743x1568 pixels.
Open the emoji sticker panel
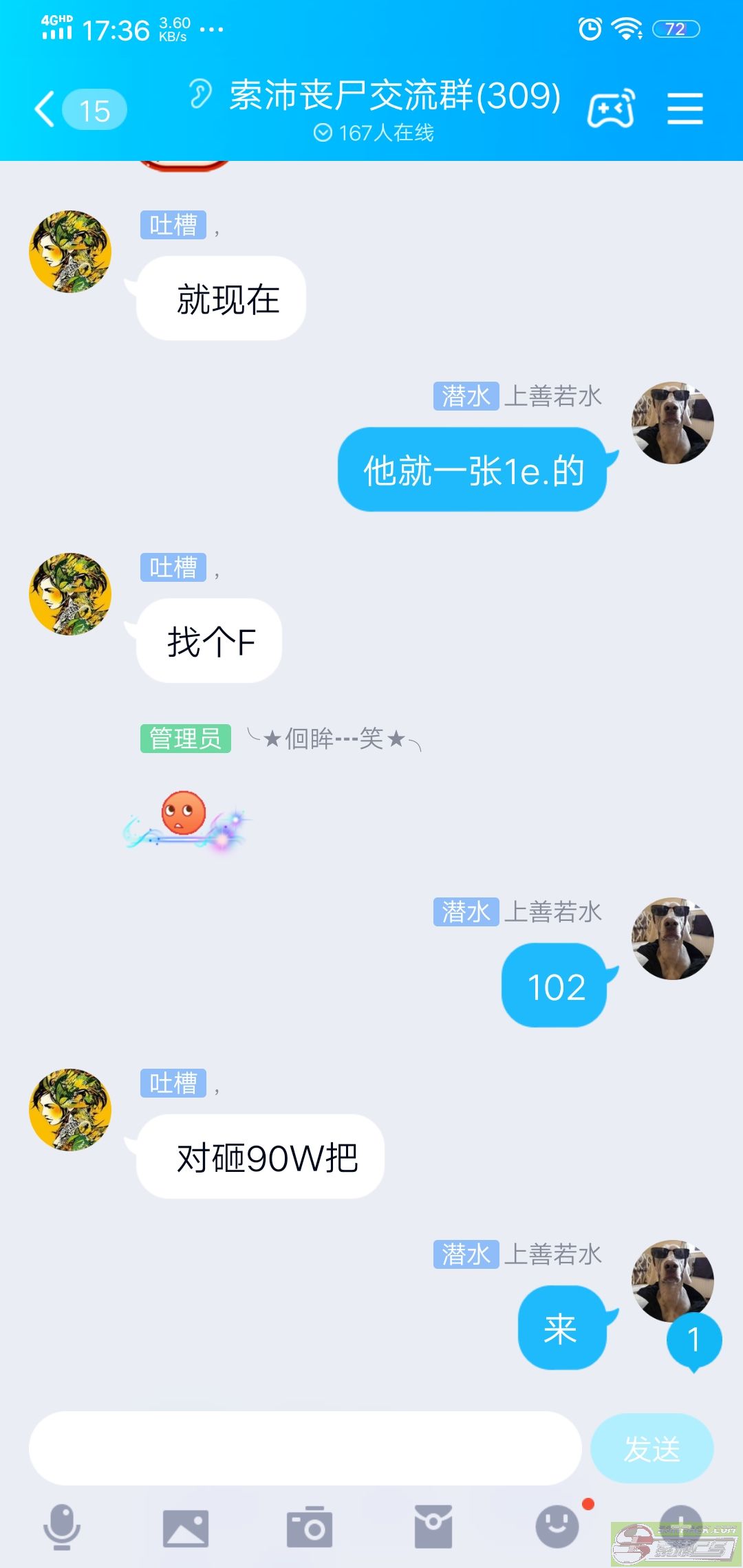(x=557, y=1527)
